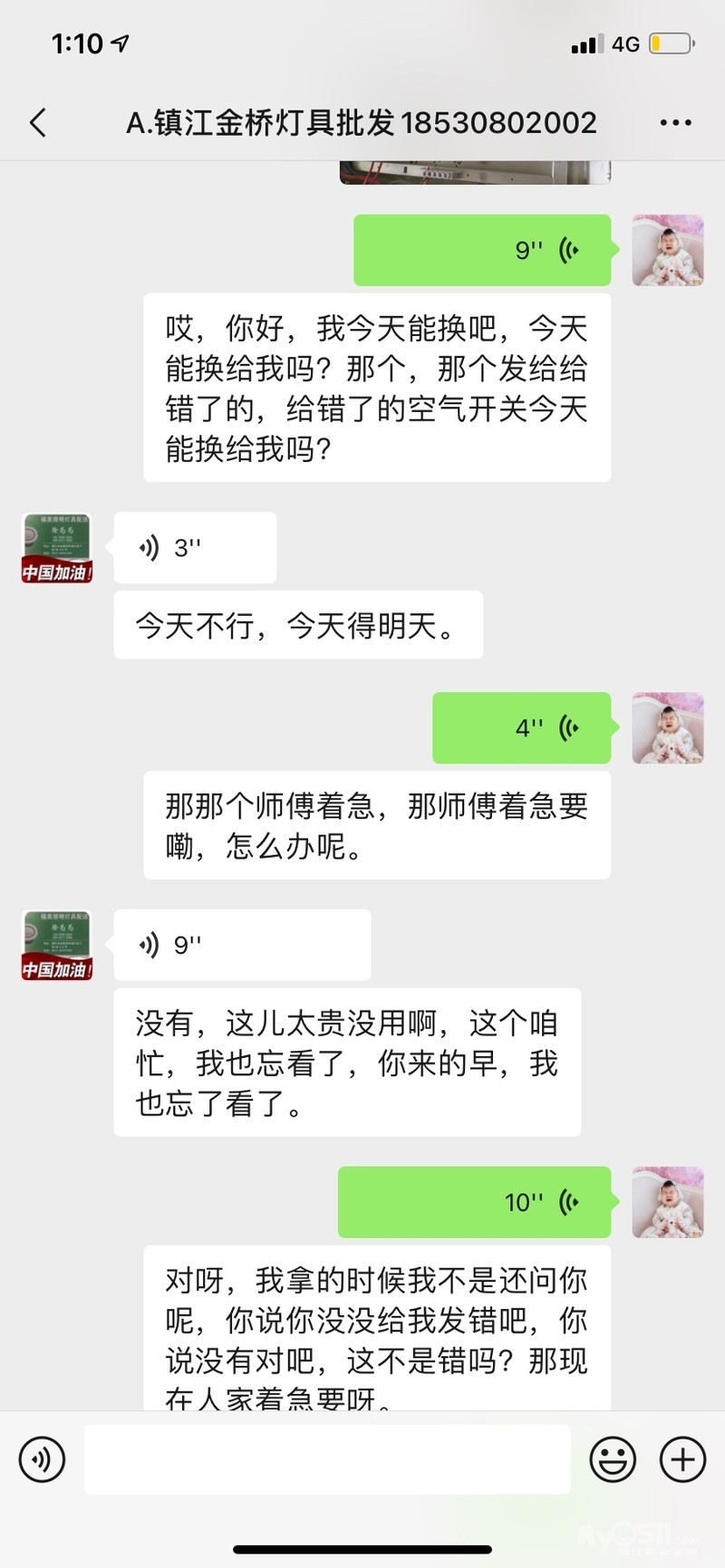Viewport: 725px width, 1568px height.
Task: Focus the message text field
Action: coord(327,1459)
